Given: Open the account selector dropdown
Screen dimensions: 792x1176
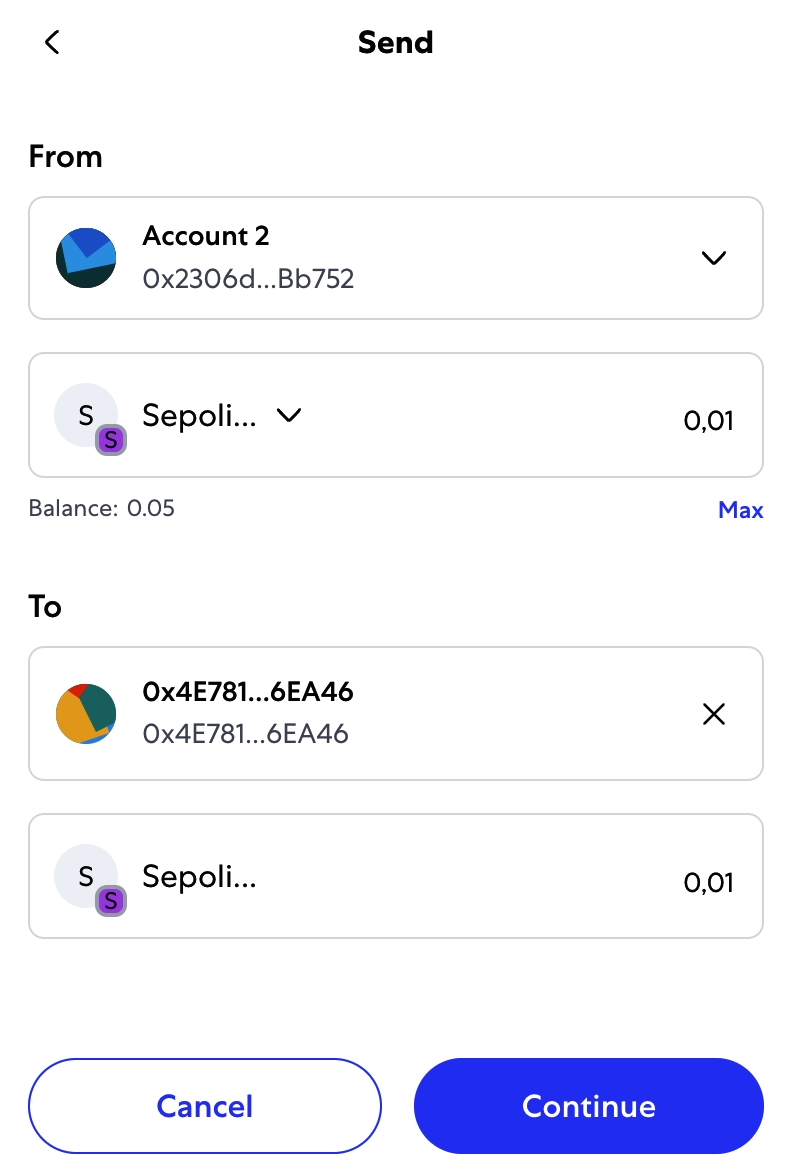Looking at the screenshot, I should point(713,257).
